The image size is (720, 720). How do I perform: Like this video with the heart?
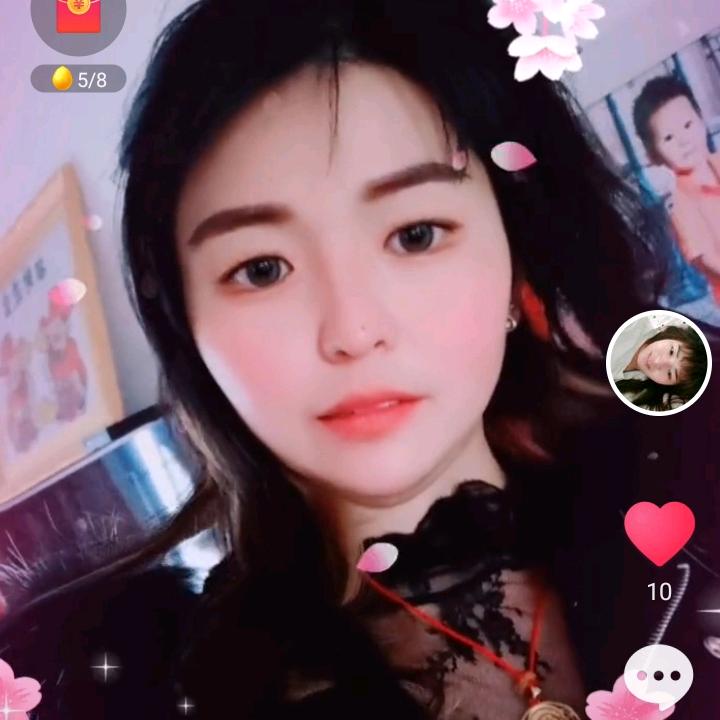[x=659, y=533]
